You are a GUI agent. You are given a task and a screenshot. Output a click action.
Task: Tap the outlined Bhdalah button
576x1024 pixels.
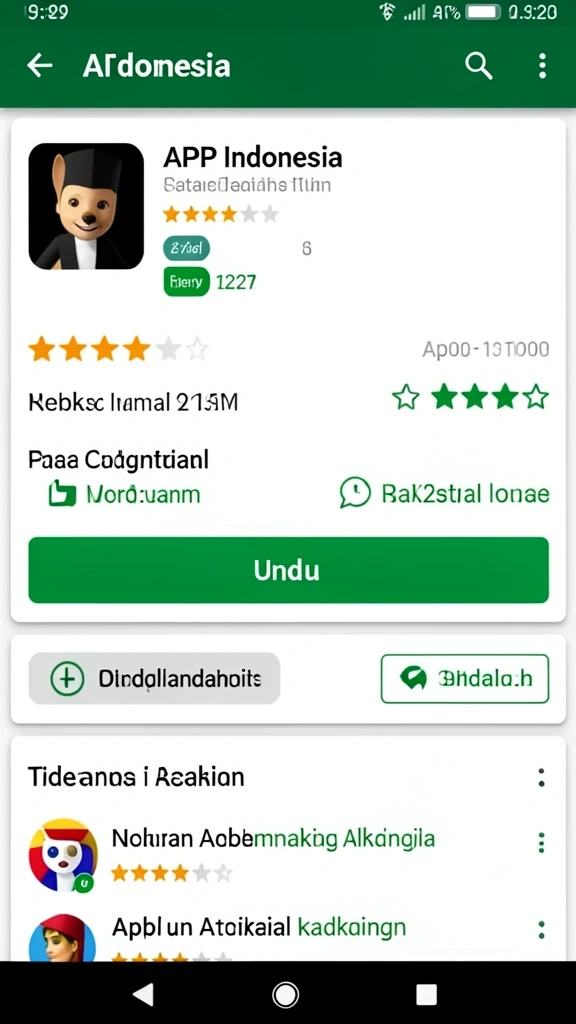(464, 679)
